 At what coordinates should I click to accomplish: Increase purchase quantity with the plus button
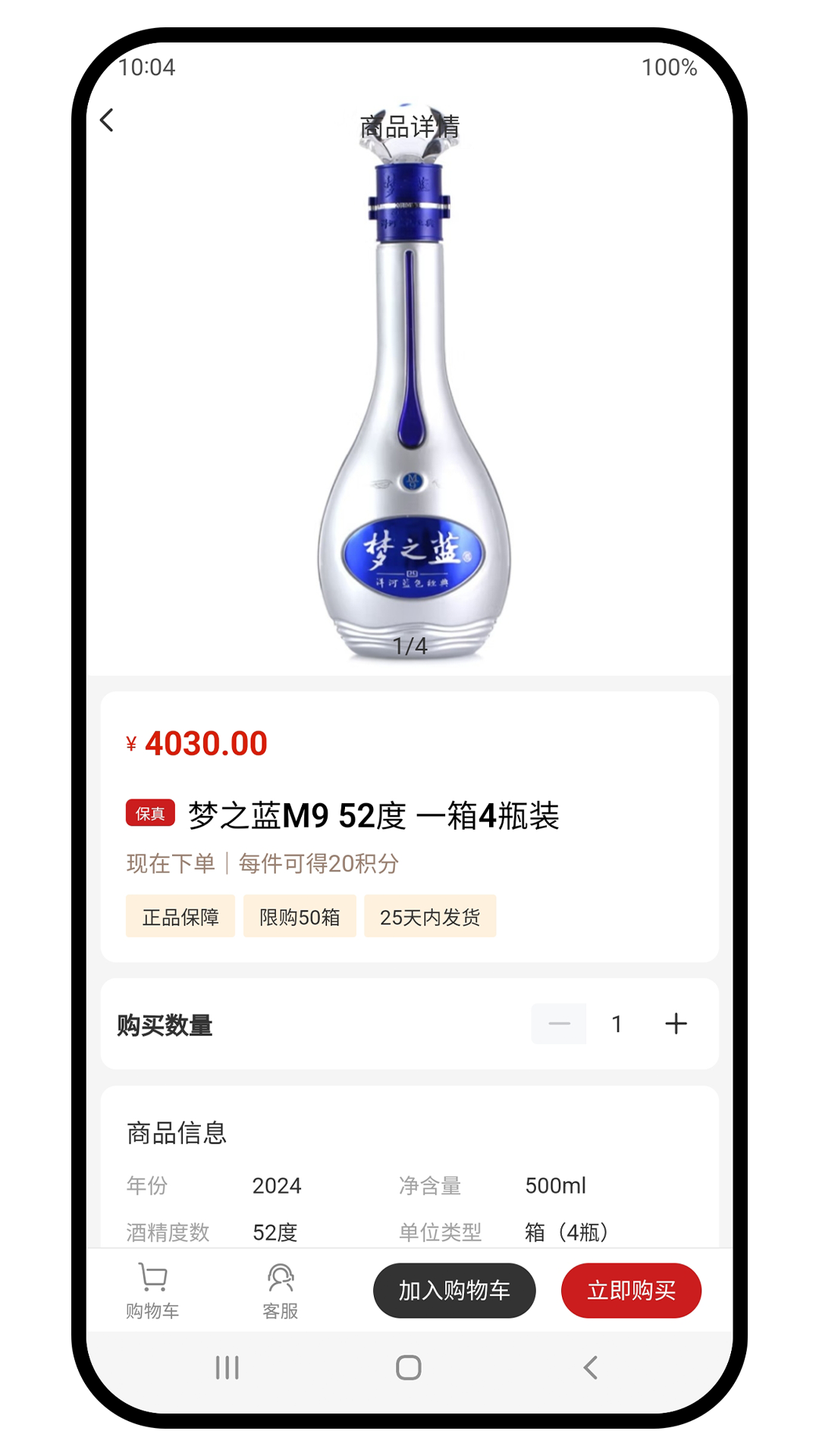click(676, 1024)
